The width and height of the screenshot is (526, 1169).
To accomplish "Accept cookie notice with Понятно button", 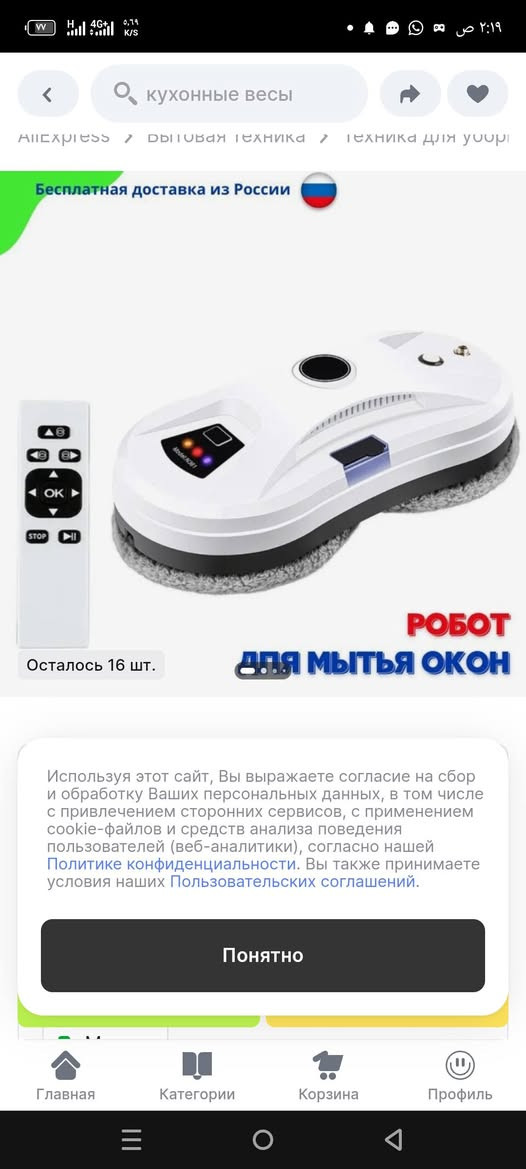I will click(263, 955).
